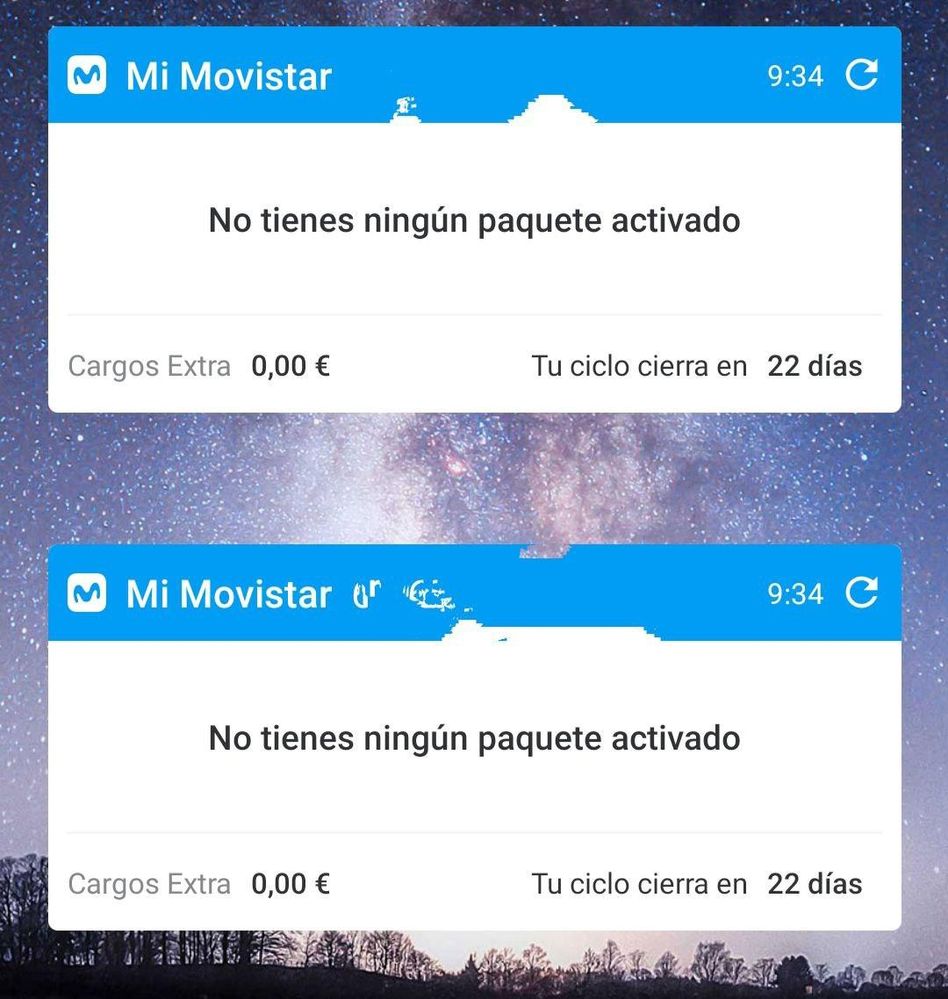This screenshot has height=999, width=948.
Task: Refresh the second Mi Movistar widget
Action: coord(861,593)
